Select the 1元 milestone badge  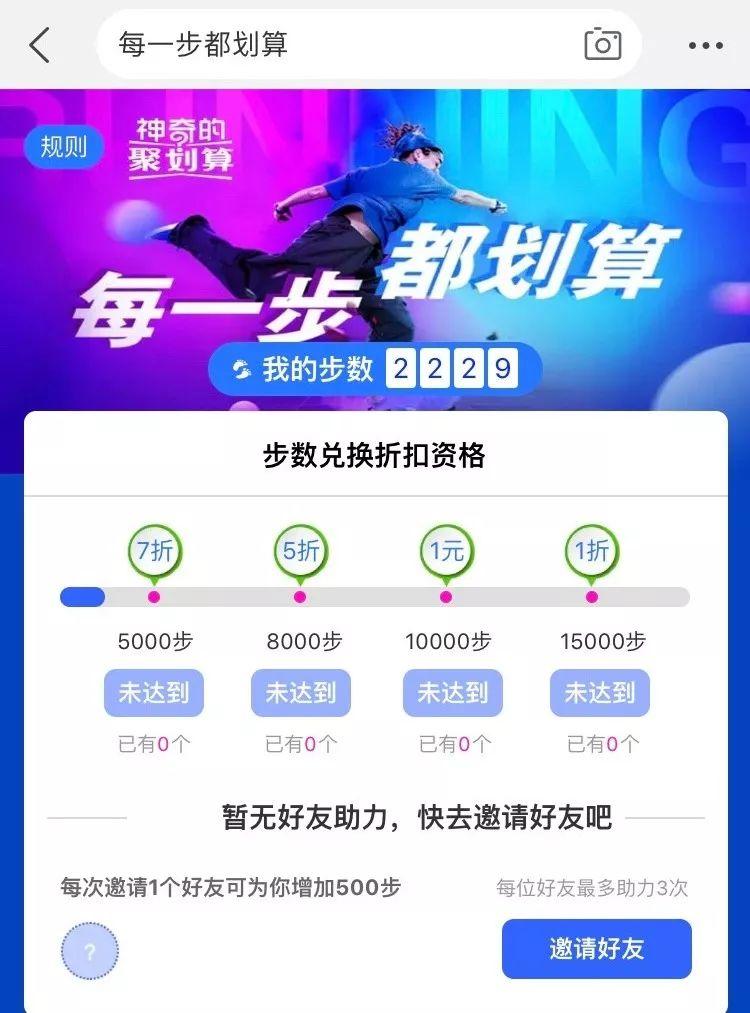(451, 549)
